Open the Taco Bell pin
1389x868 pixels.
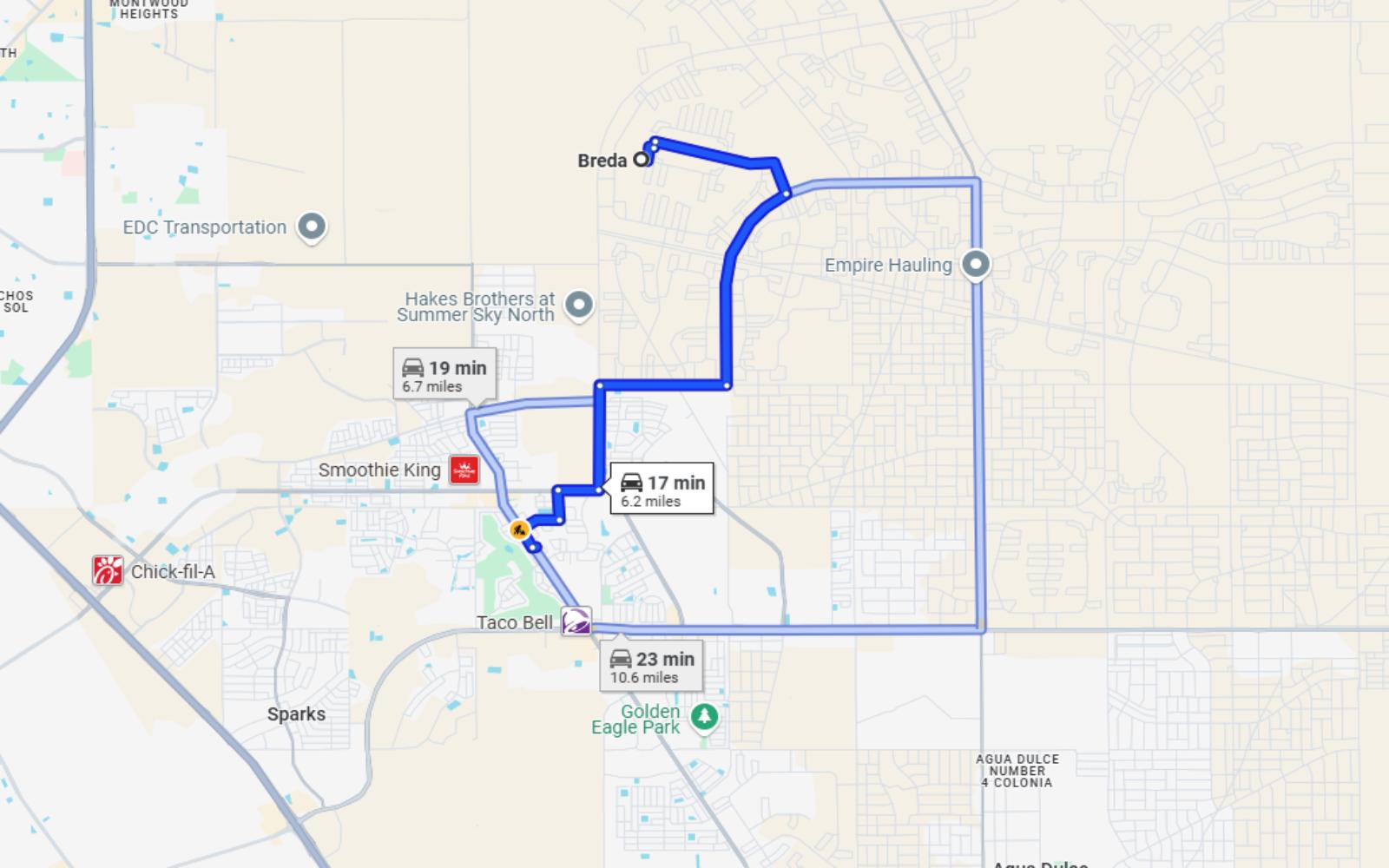coord(576,621)
